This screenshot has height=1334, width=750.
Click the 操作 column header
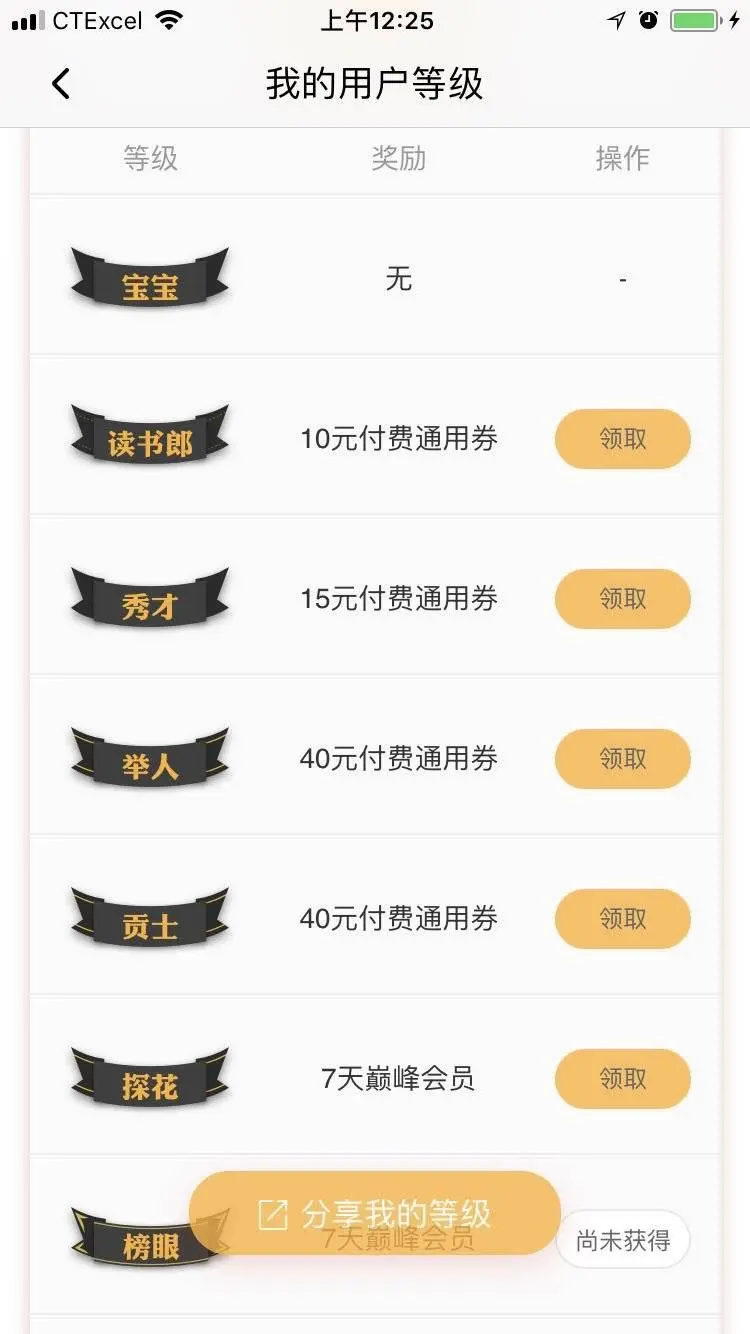coord(622,158)
